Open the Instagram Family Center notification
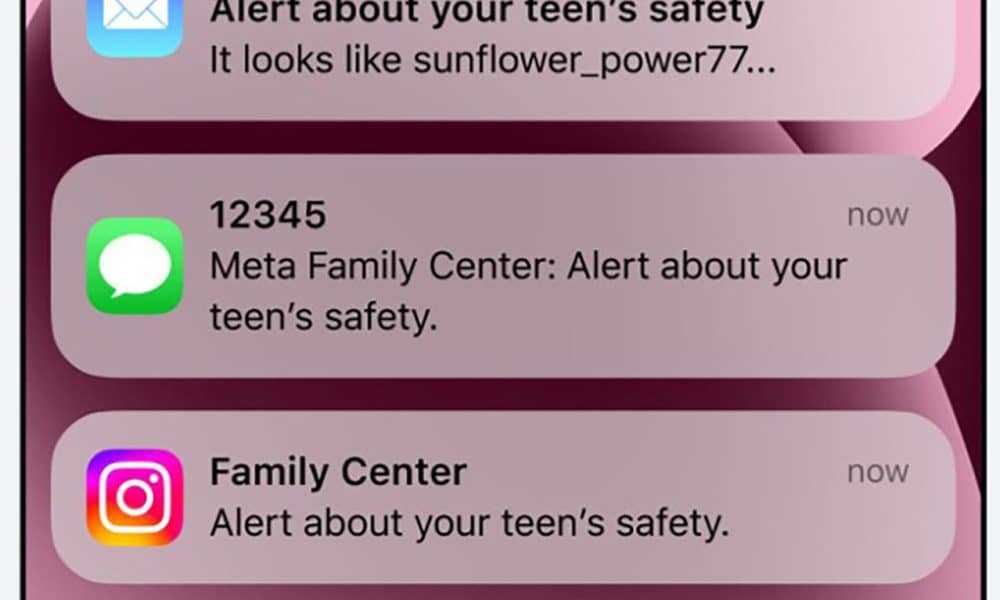Image resolution: width=1000 pixels, height=600 pixels. [x=500, y=498]
